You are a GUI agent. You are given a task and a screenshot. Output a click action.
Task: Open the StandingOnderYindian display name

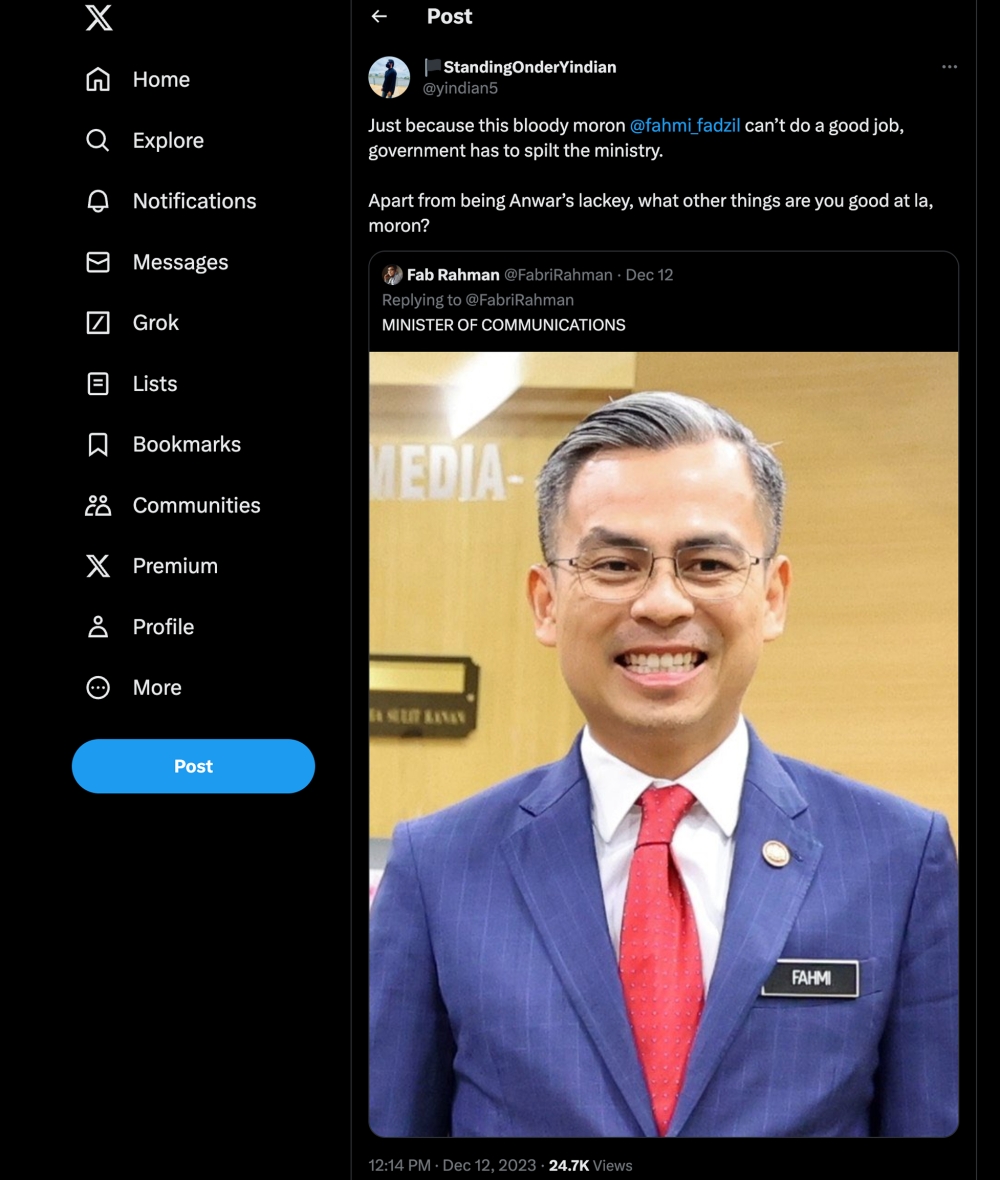529,67
